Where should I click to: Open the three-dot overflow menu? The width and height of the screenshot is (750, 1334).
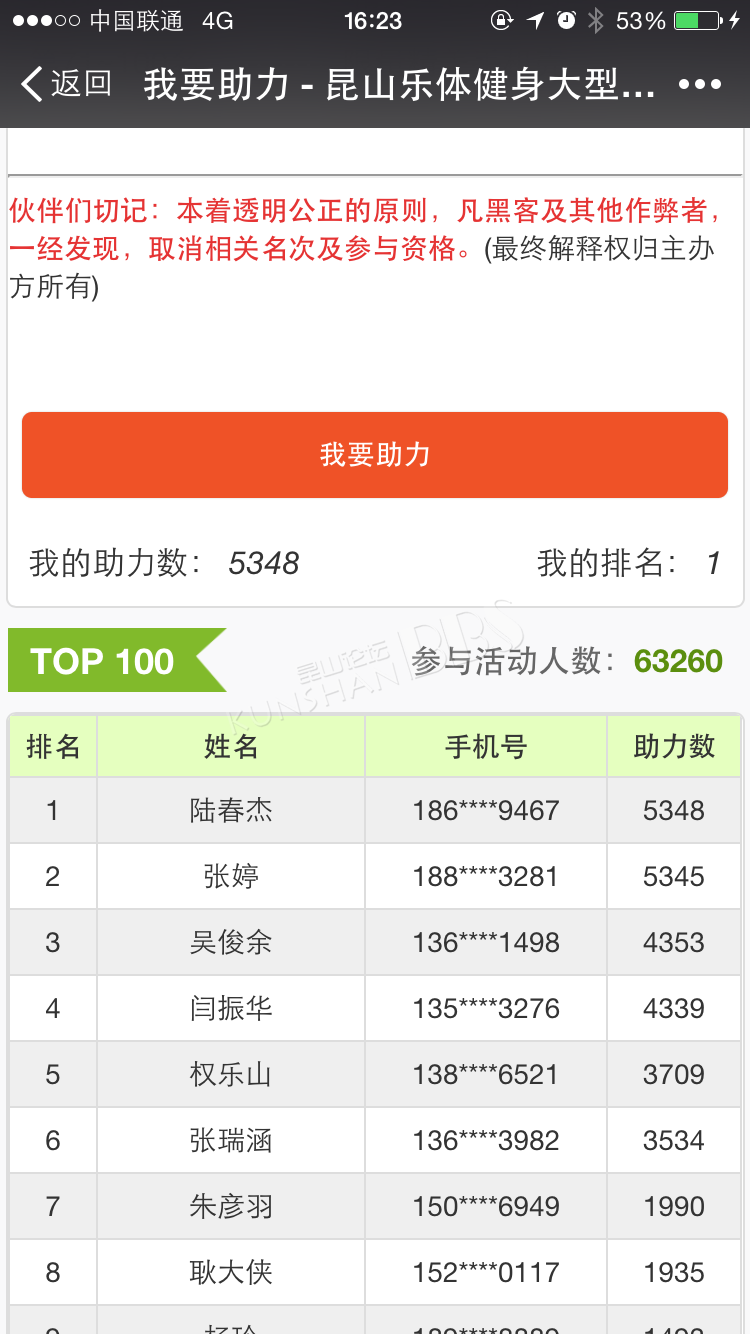(700, 85)
